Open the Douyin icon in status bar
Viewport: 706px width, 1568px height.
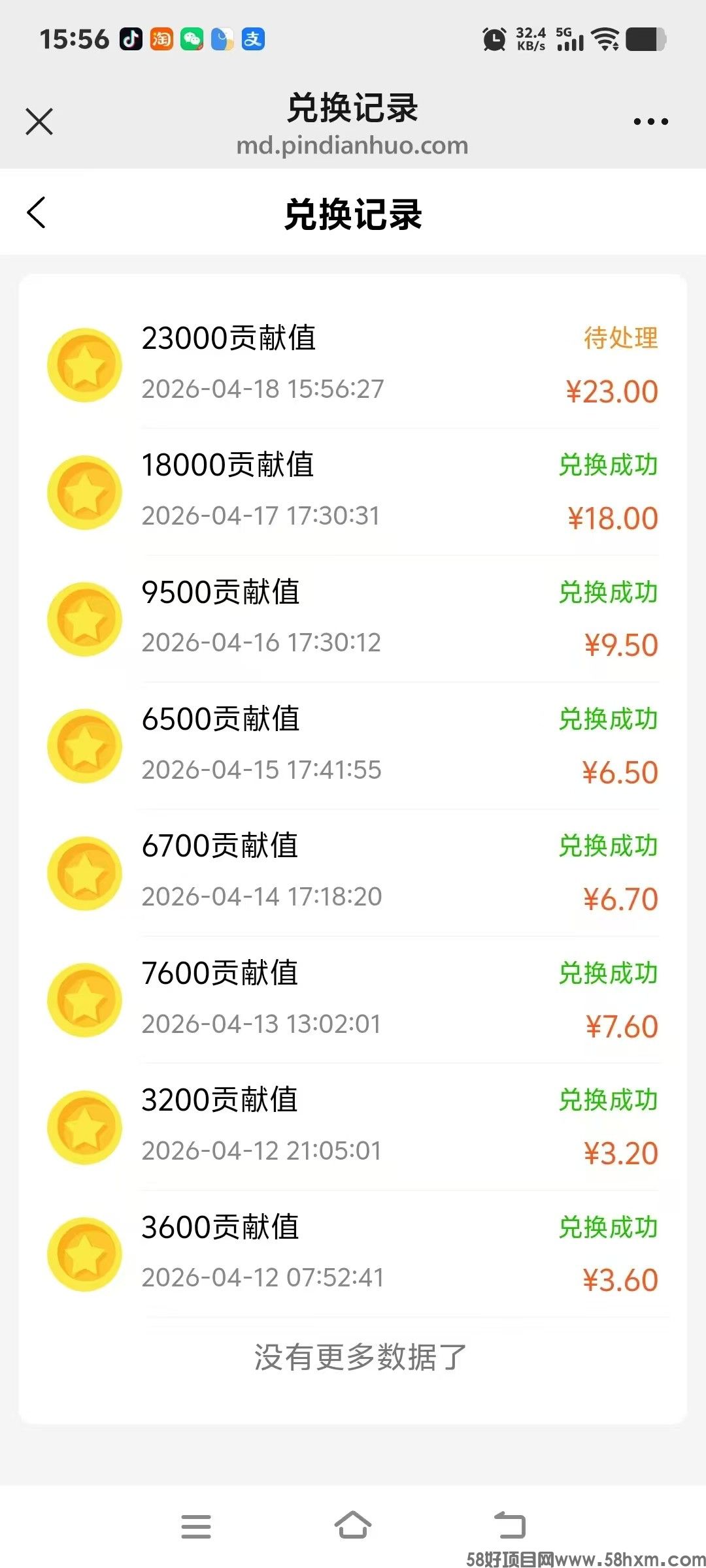click(x=132, y=39)
